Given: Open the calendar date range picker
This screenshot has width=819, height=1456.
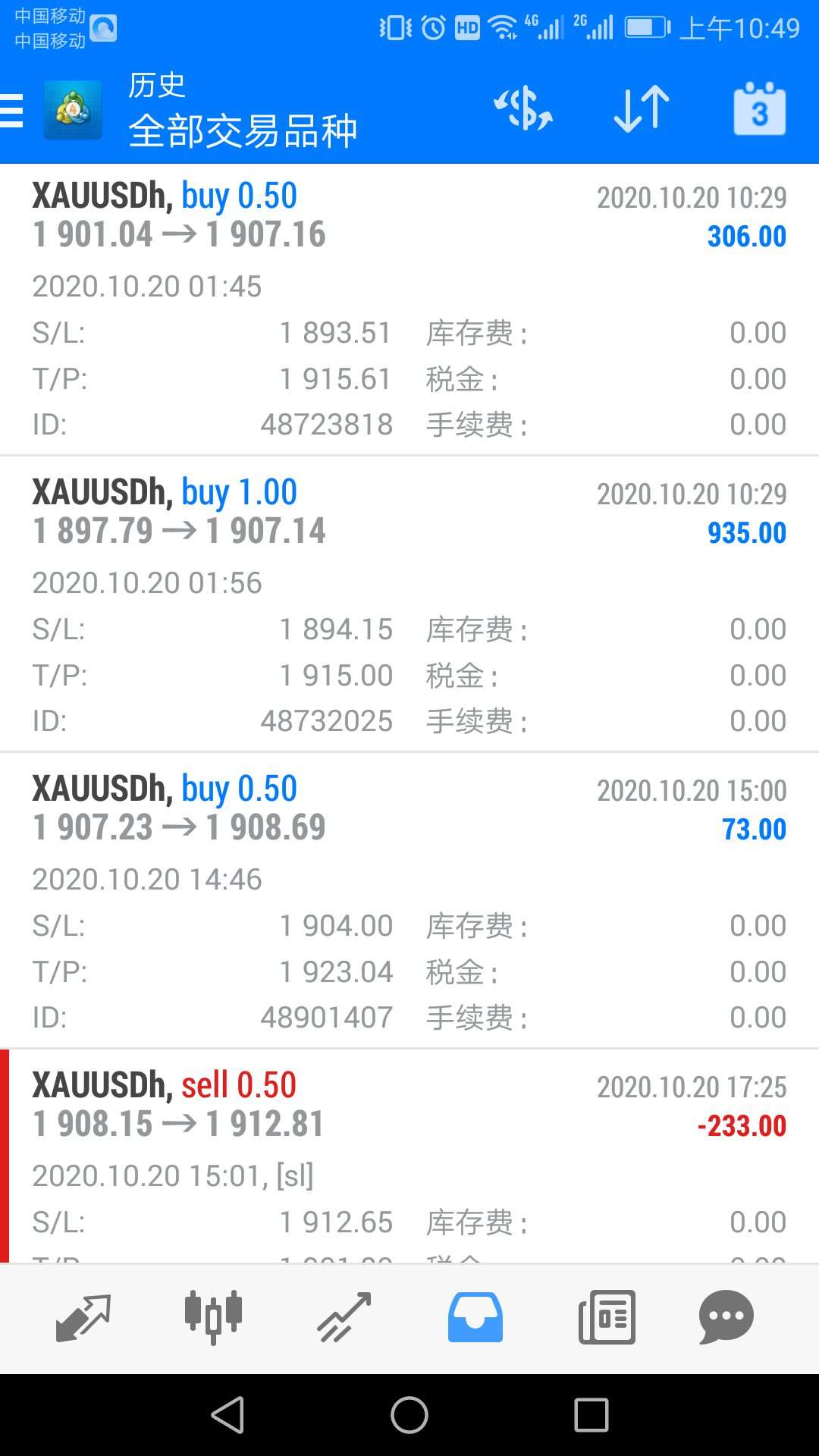Looking at the screenshot, I should tap(759, 109).
